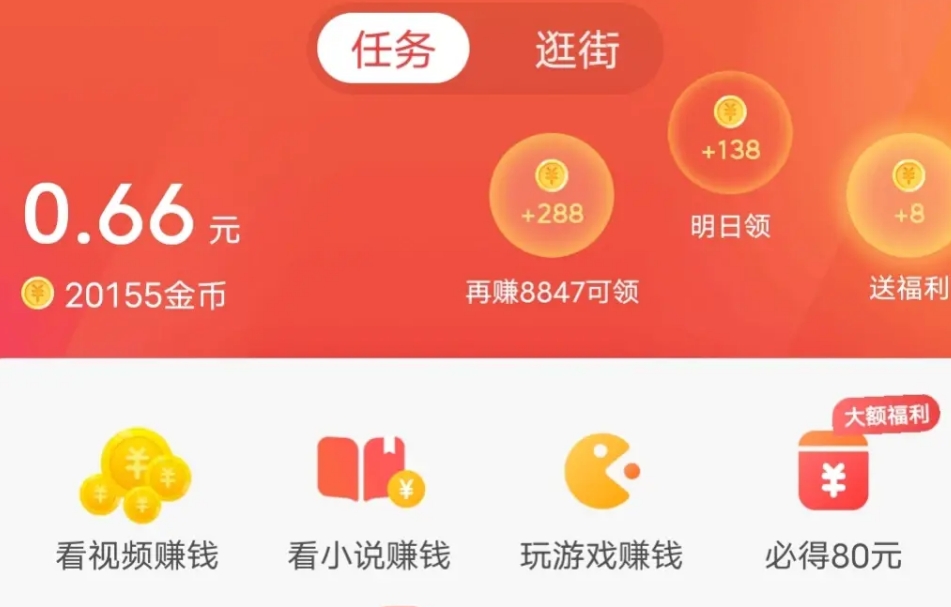Switch to the 逛街 tab
Screen dimensions: 951x607
coord(577,50)
